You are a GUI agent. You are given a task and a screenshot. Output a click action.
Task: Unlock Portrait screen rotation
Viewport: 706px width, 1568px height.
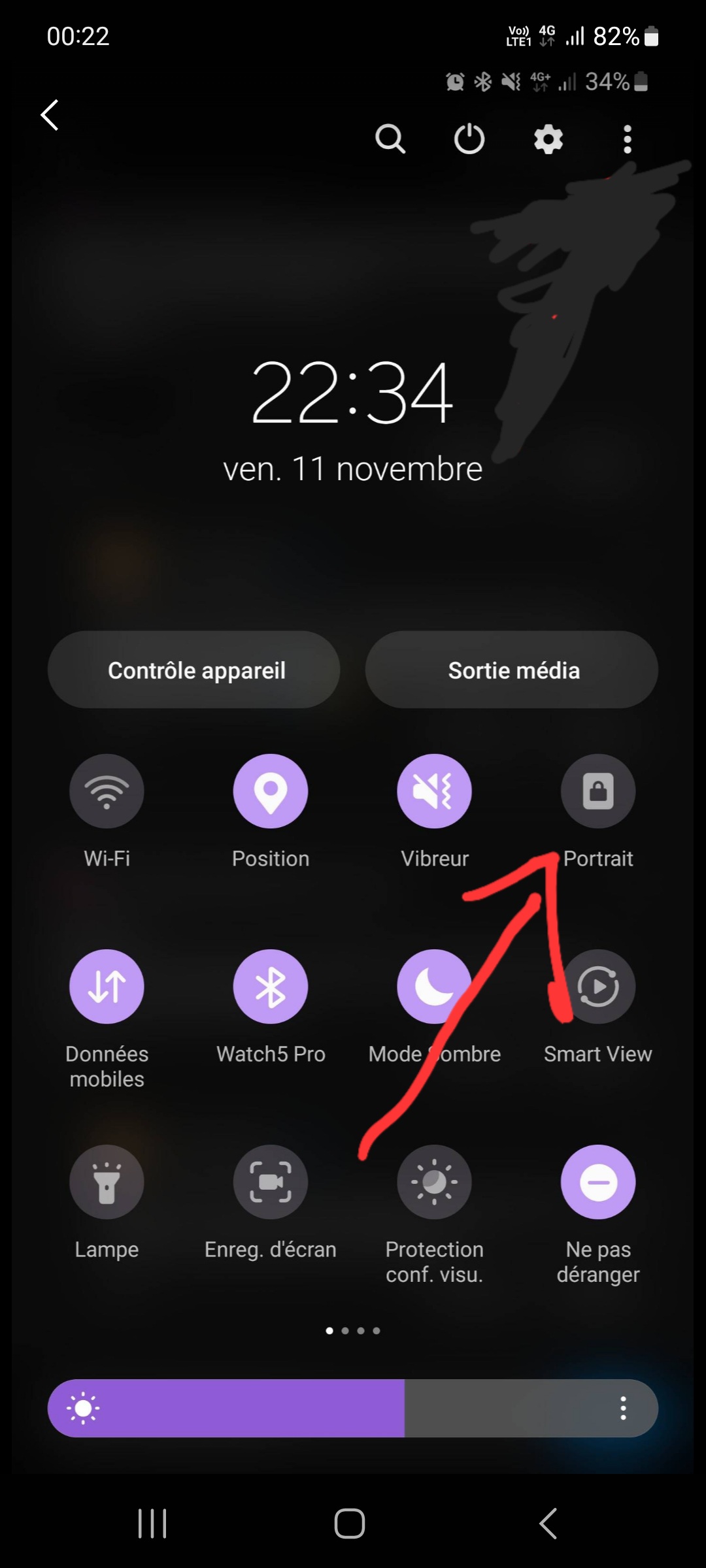coord(598,791)
